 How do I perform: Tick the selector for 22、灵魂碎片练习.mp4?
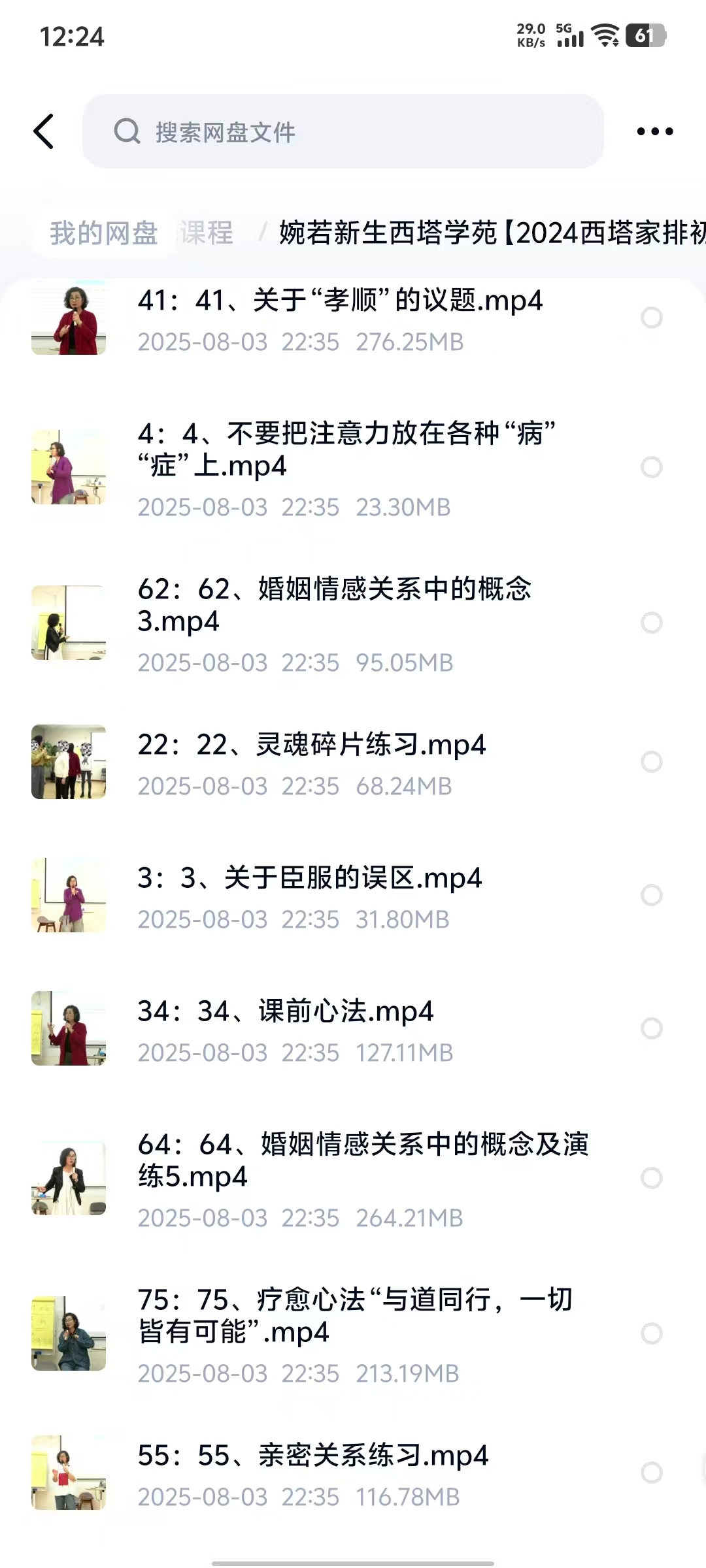click(x=651, y=762)
